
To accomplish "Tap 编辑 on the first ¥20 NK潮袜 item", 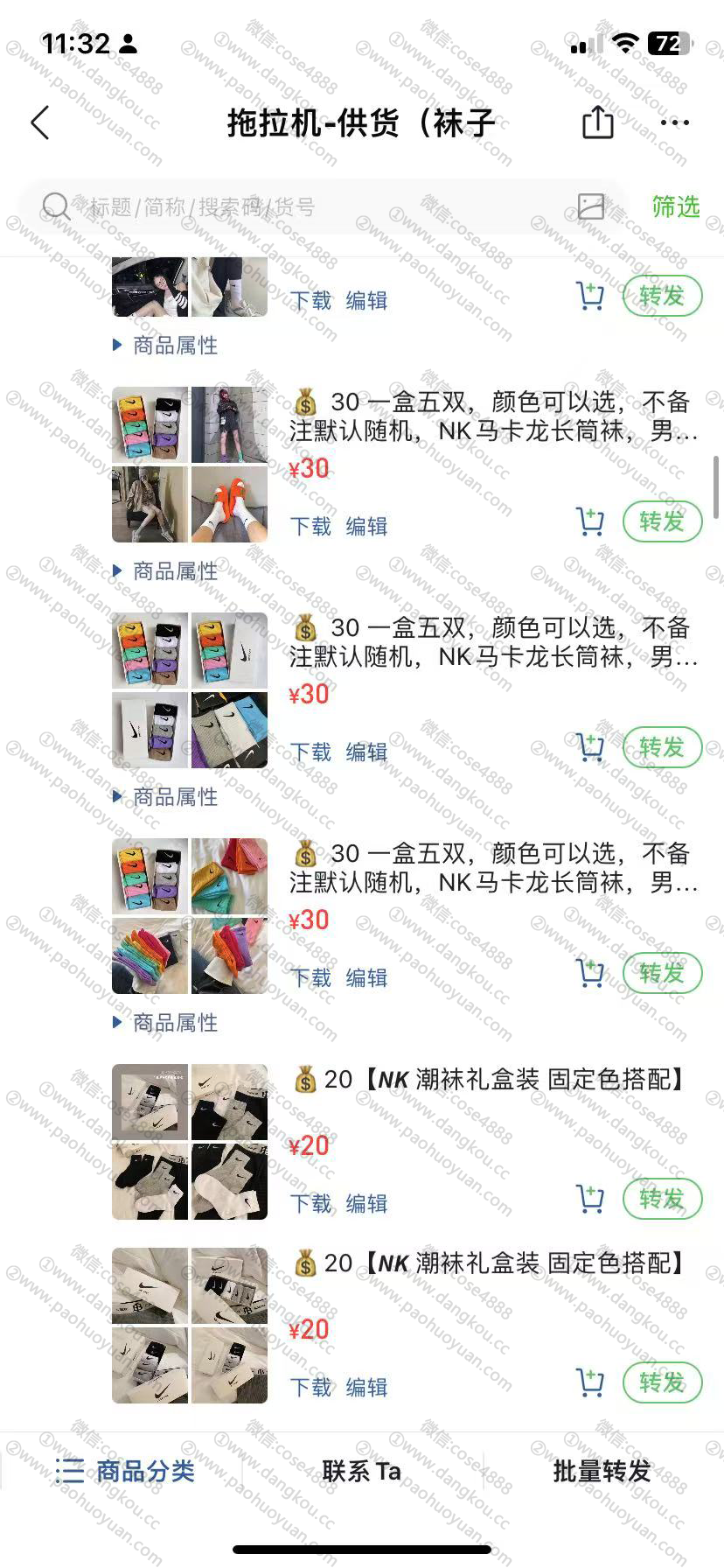I will pyautogui.click(x=366, y=1203).
